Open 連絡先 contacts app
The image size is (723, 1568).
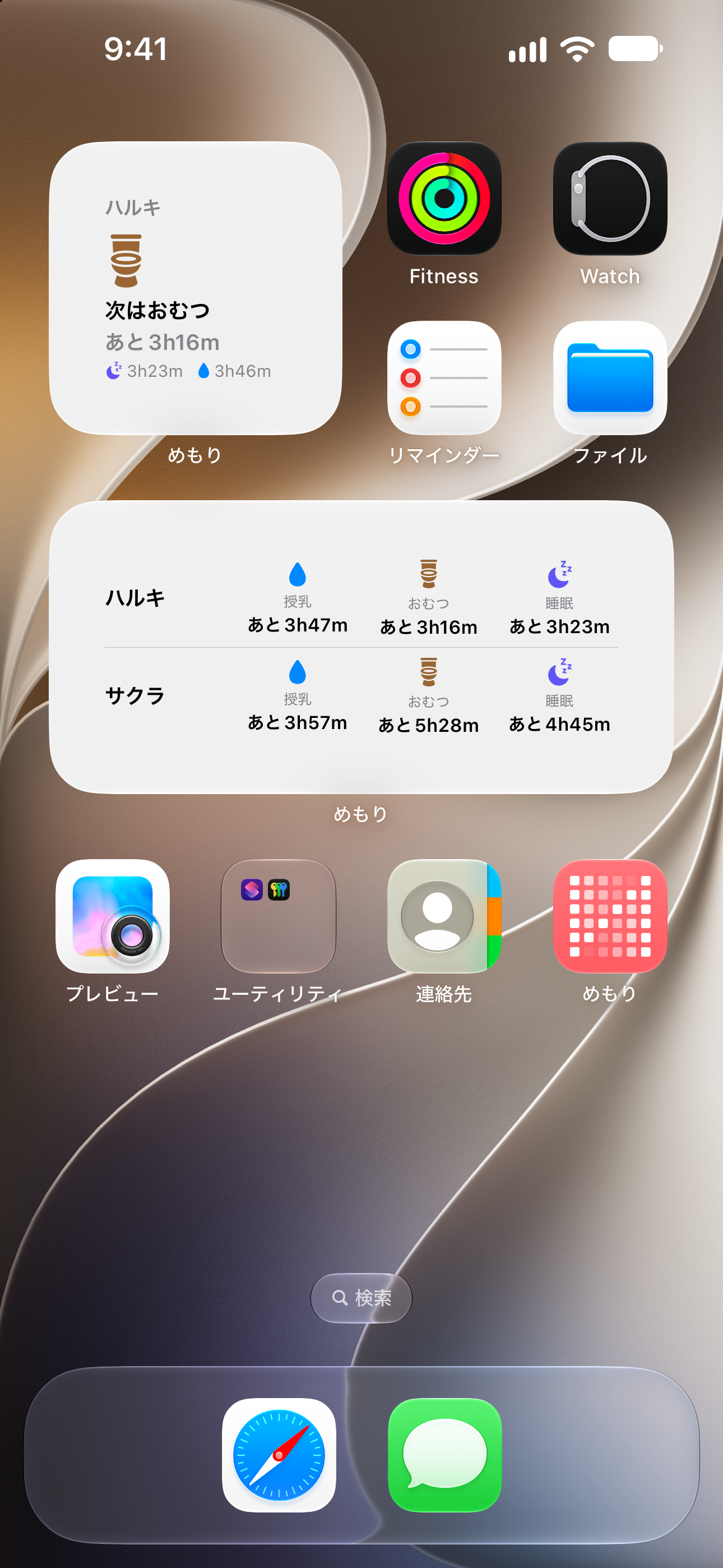(x=444, y=916)
